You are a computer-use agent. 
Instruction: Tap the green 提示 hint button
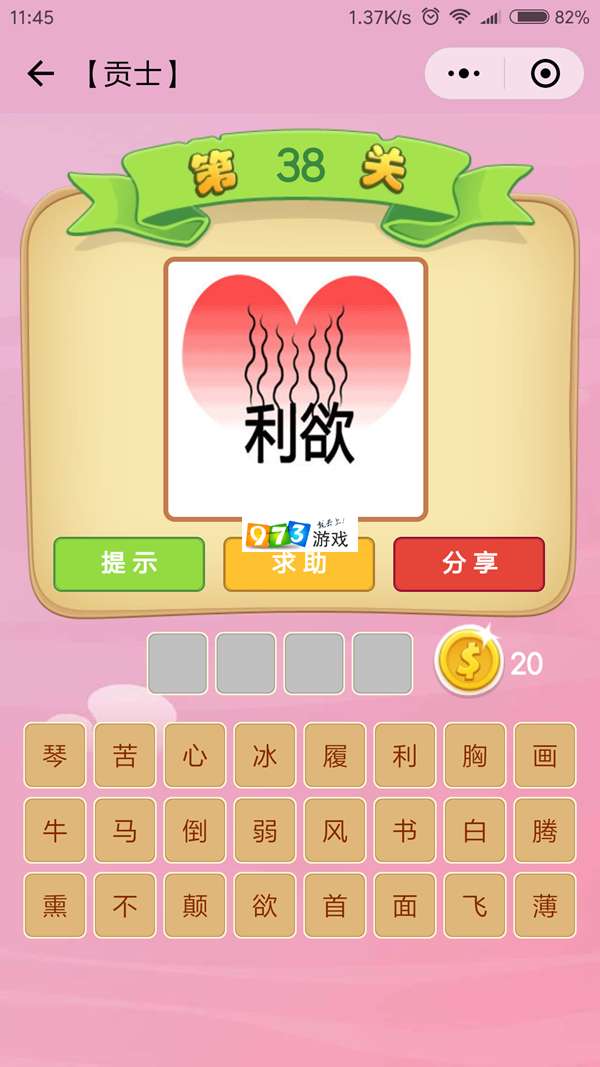click(x=129, y=564)
